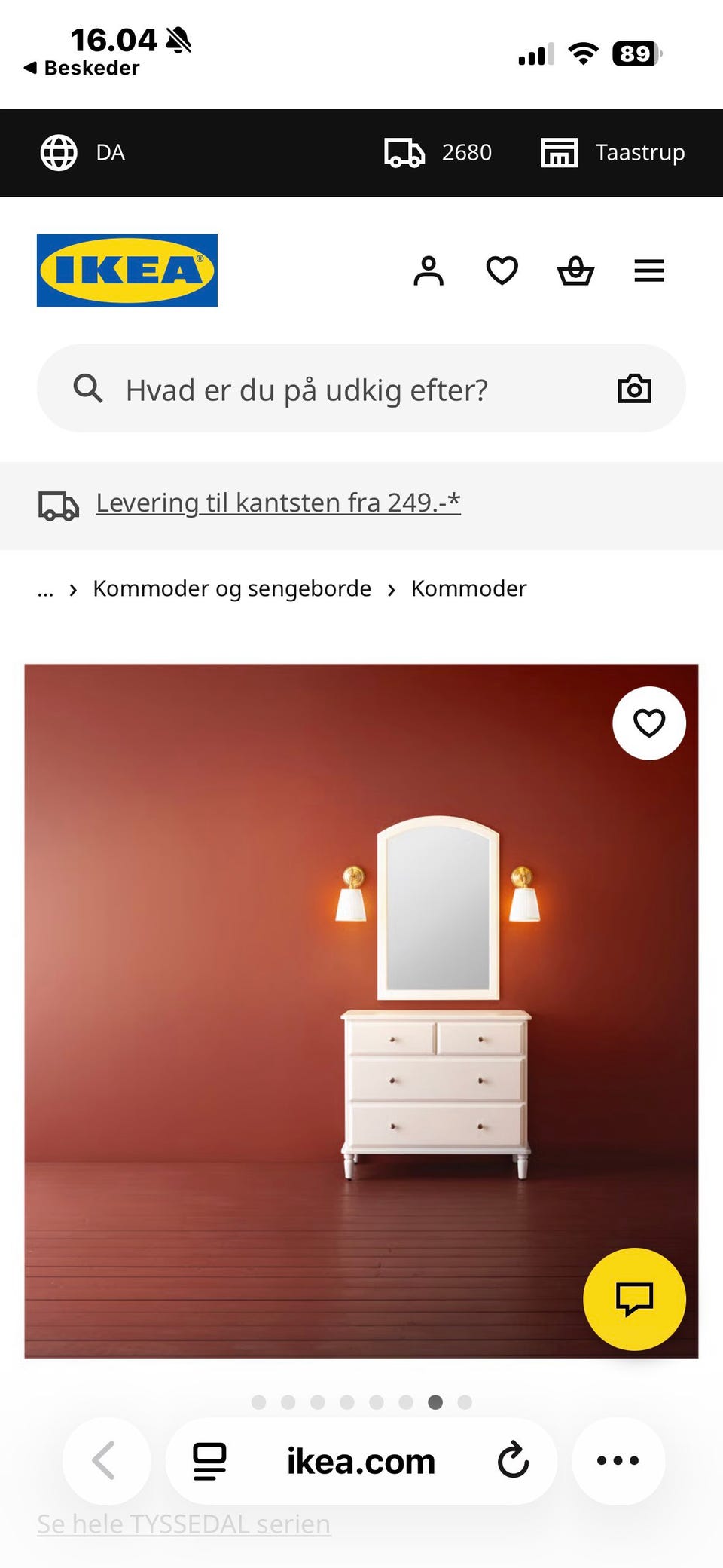The width and height of the screenshot is (723, 1568).
Task: Click the Taastrup store icon
Action: click(558, 152)
